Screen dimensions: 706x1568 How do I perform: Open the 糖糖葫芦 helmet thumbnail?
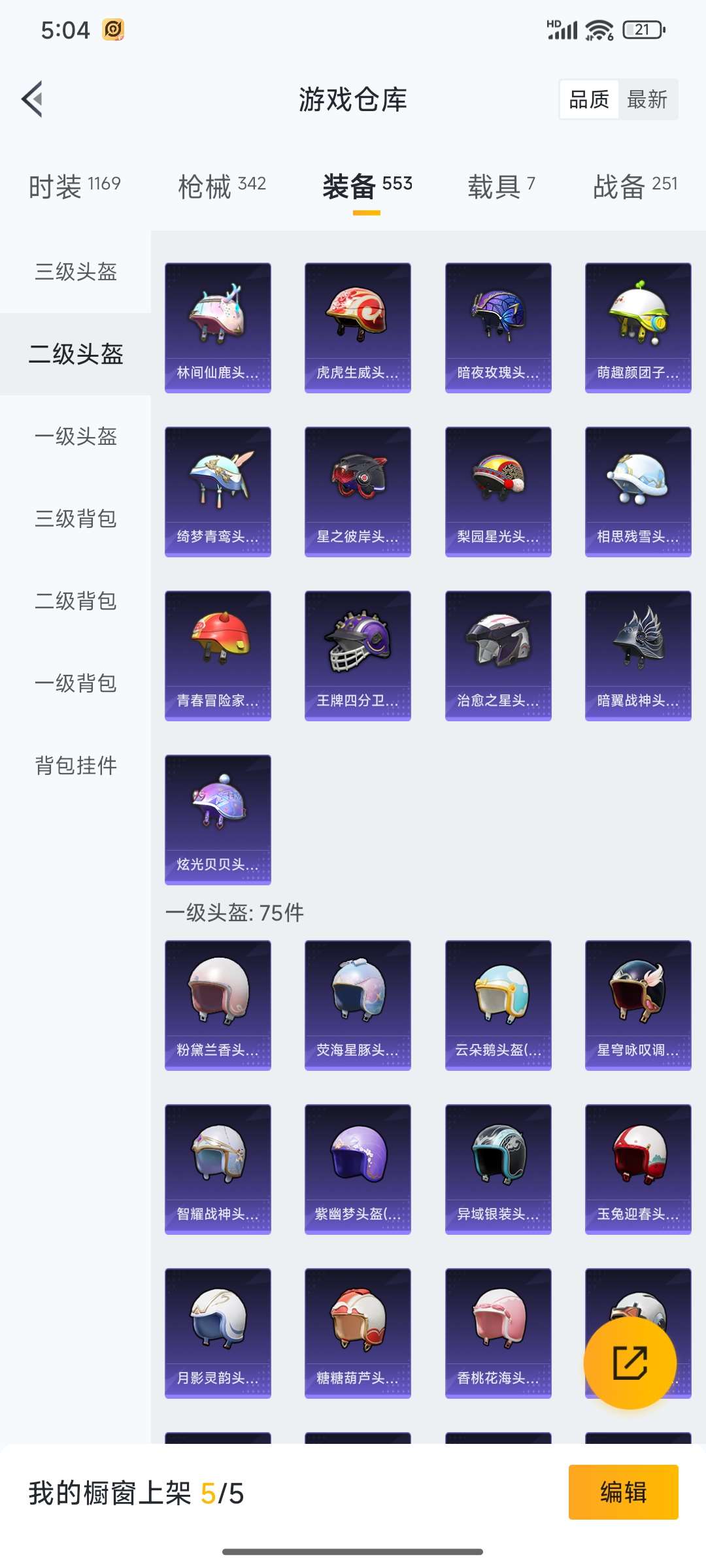(x=357, y=1333)
